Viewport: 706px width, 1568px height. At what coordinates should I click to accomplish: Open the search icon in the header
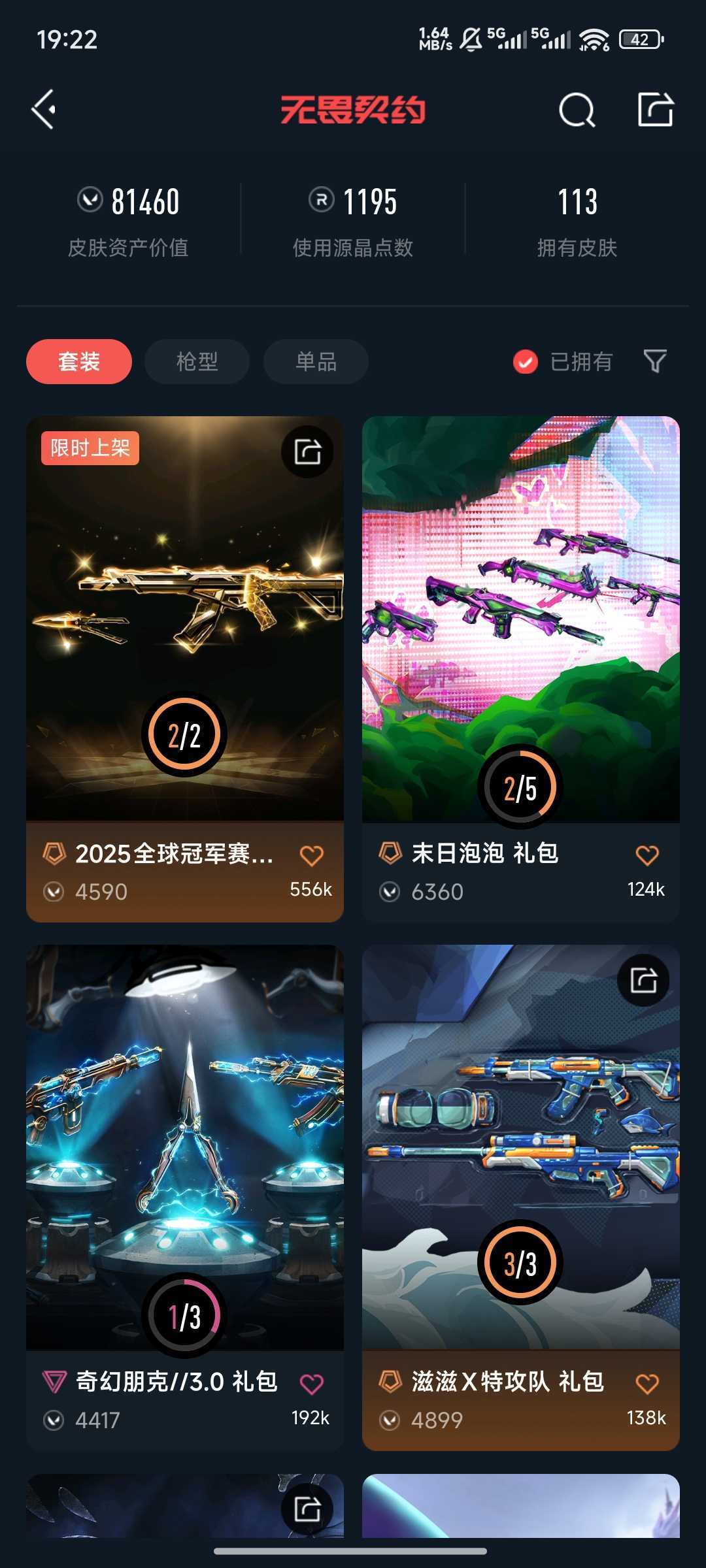577,110
